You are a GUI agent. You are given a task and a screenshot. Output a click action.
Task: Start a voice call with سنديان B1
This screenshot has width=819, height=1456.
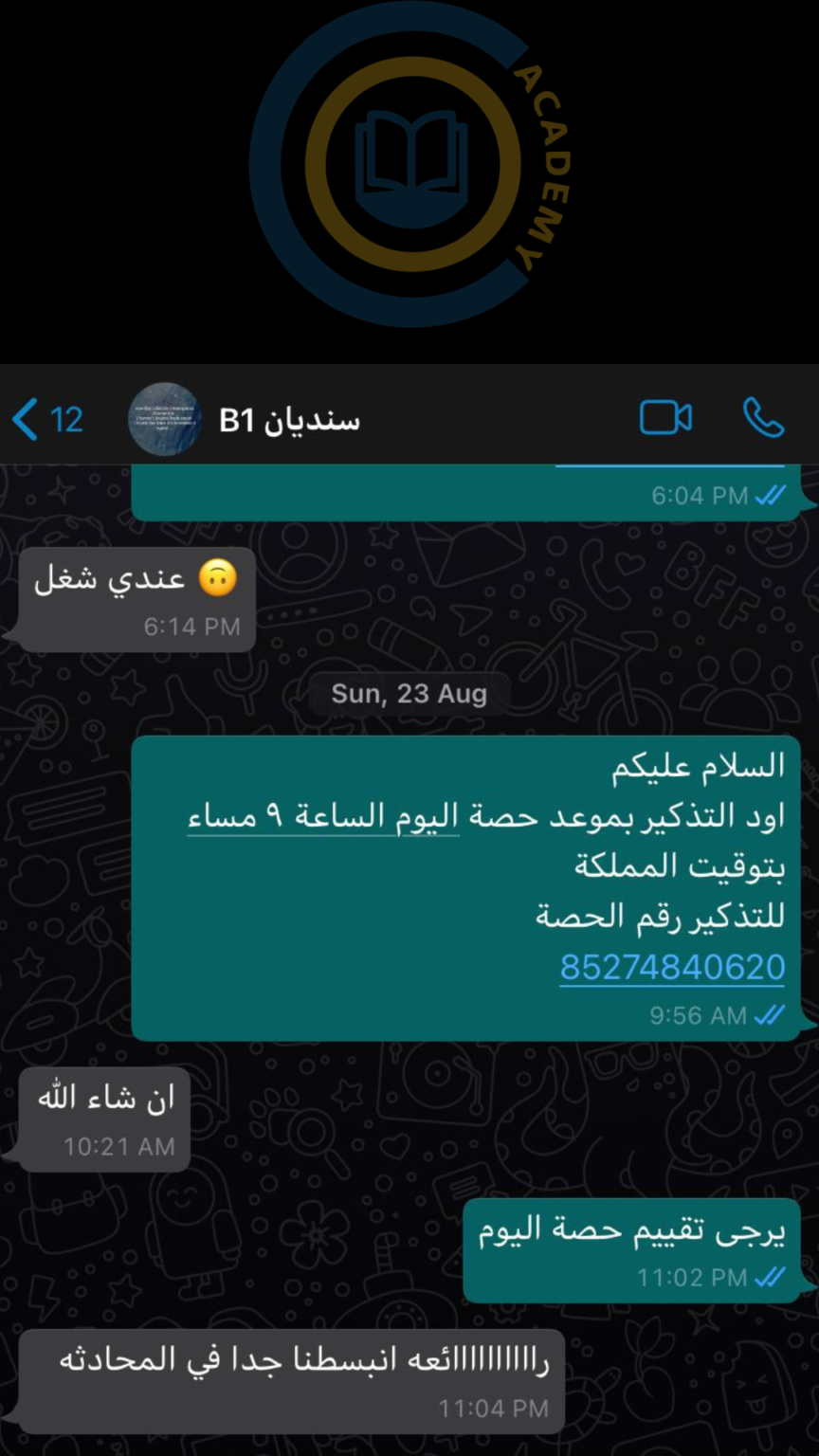click(x=763, y=418)
